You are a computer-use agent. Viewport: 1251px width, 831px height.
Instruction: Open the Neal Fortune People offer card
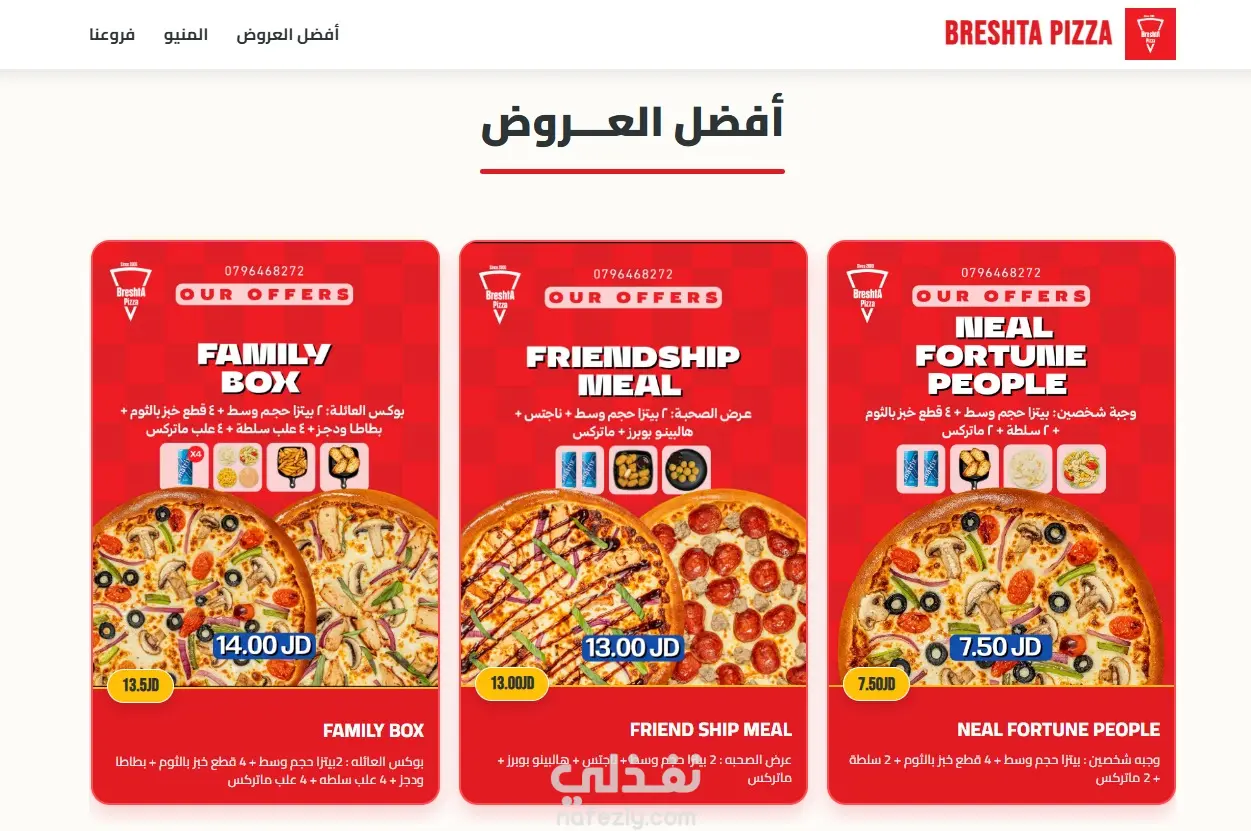tap(1001, 522)
